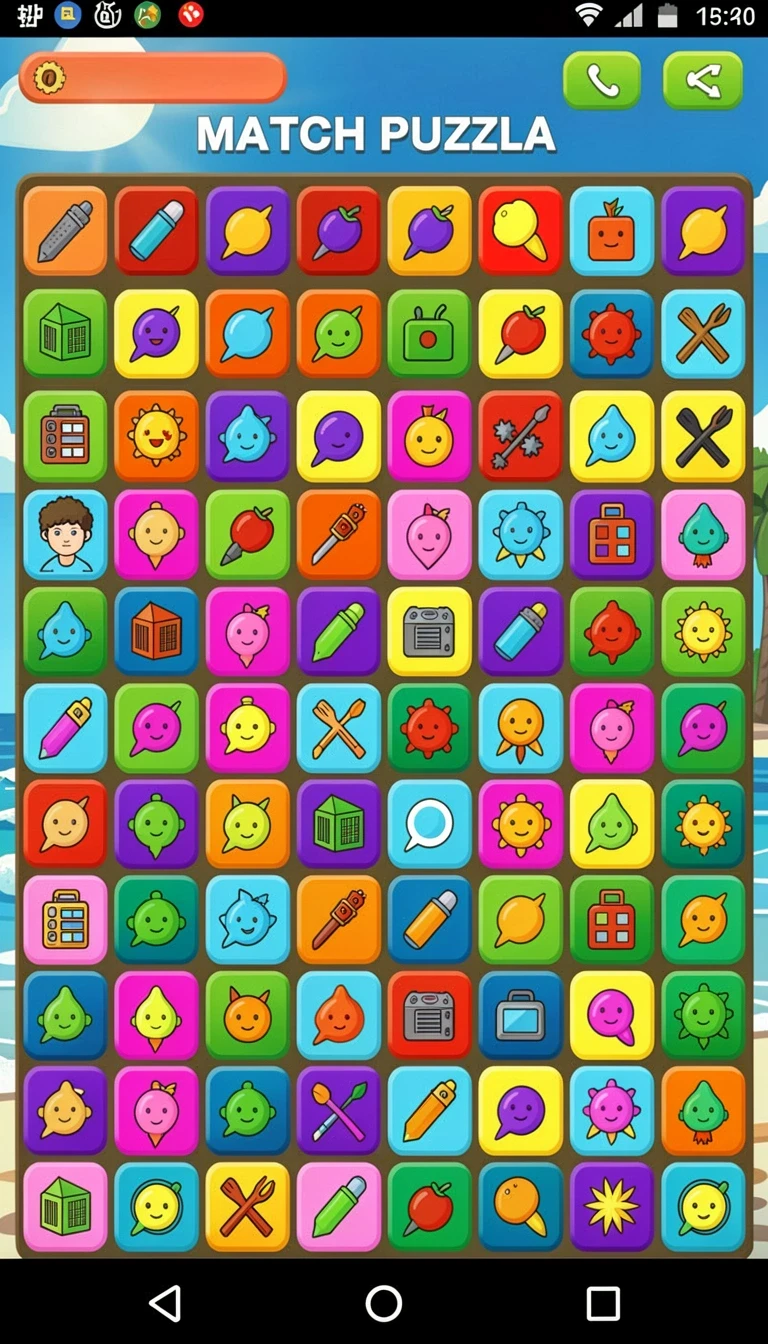This screenshot has height=1344, width=768.
Task: Select the blue briefcase tile on dark blue
Action: coord(520,1015)
